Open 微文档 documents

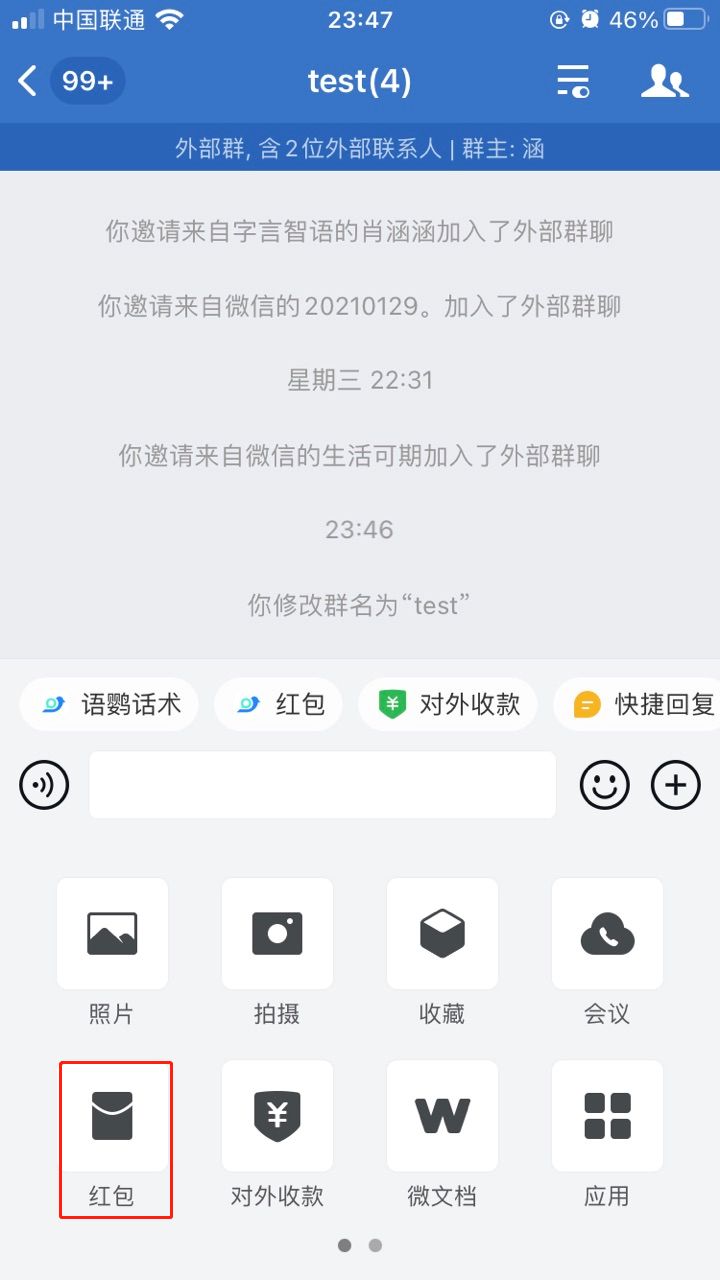coord(442,1116)
